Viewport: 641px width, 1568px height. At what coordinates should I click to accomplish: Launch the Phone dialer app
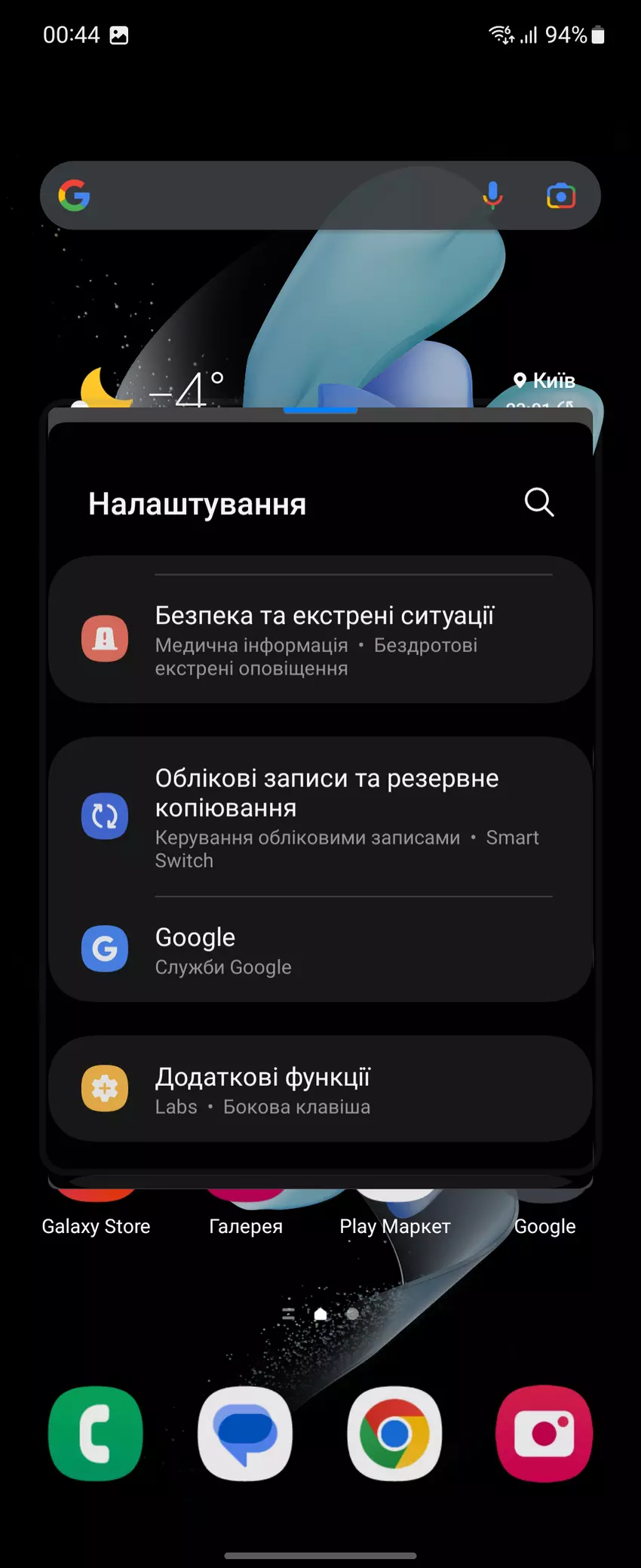[96, 1433]
